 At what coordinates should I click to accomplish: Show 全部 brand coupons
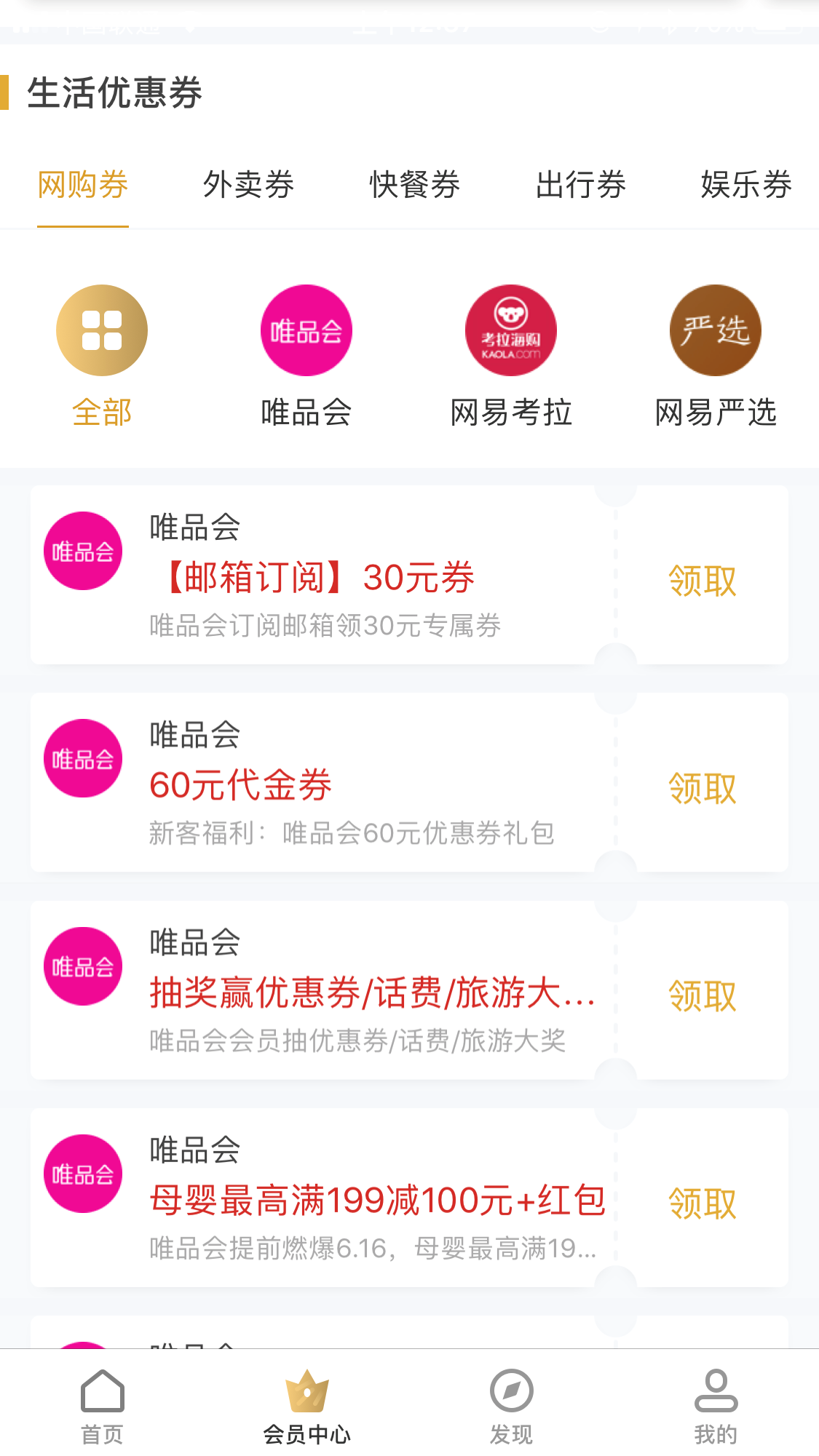(102, 357)
